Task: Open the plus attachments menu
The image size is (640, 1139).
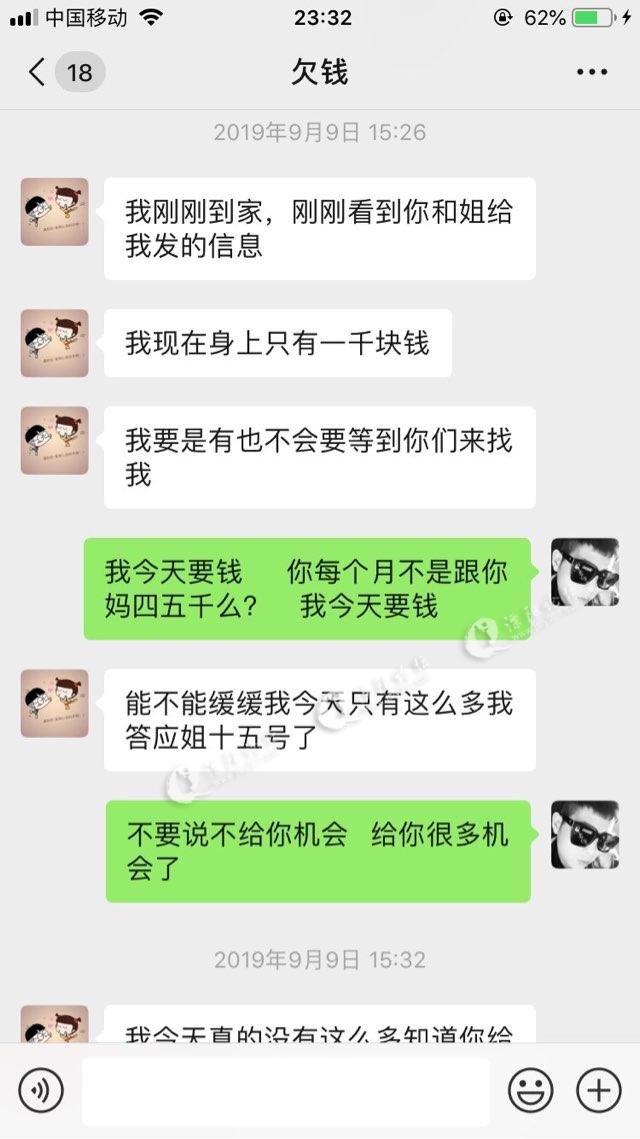Action: 599,1090
